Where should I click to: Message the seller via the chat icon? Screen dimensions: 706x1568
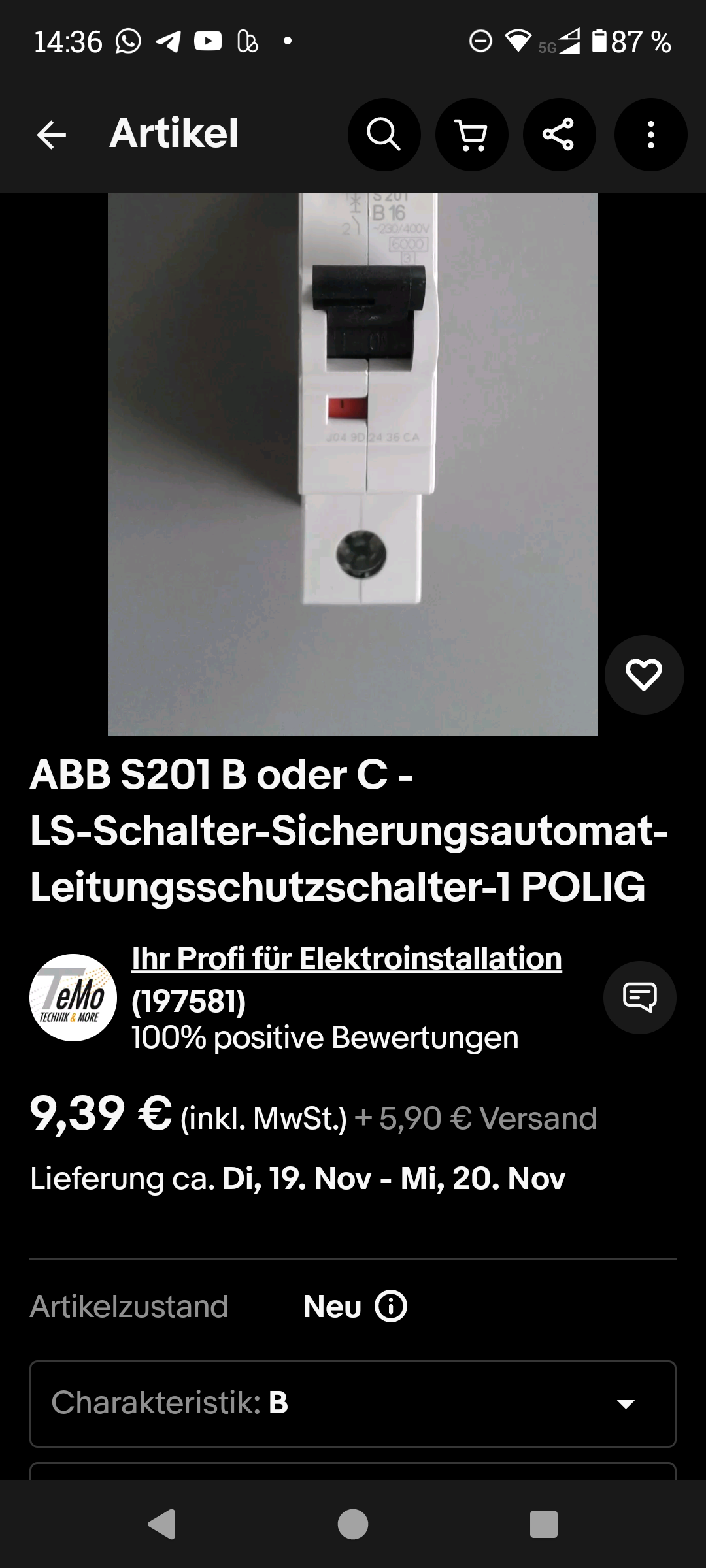[x=639, y=997]
